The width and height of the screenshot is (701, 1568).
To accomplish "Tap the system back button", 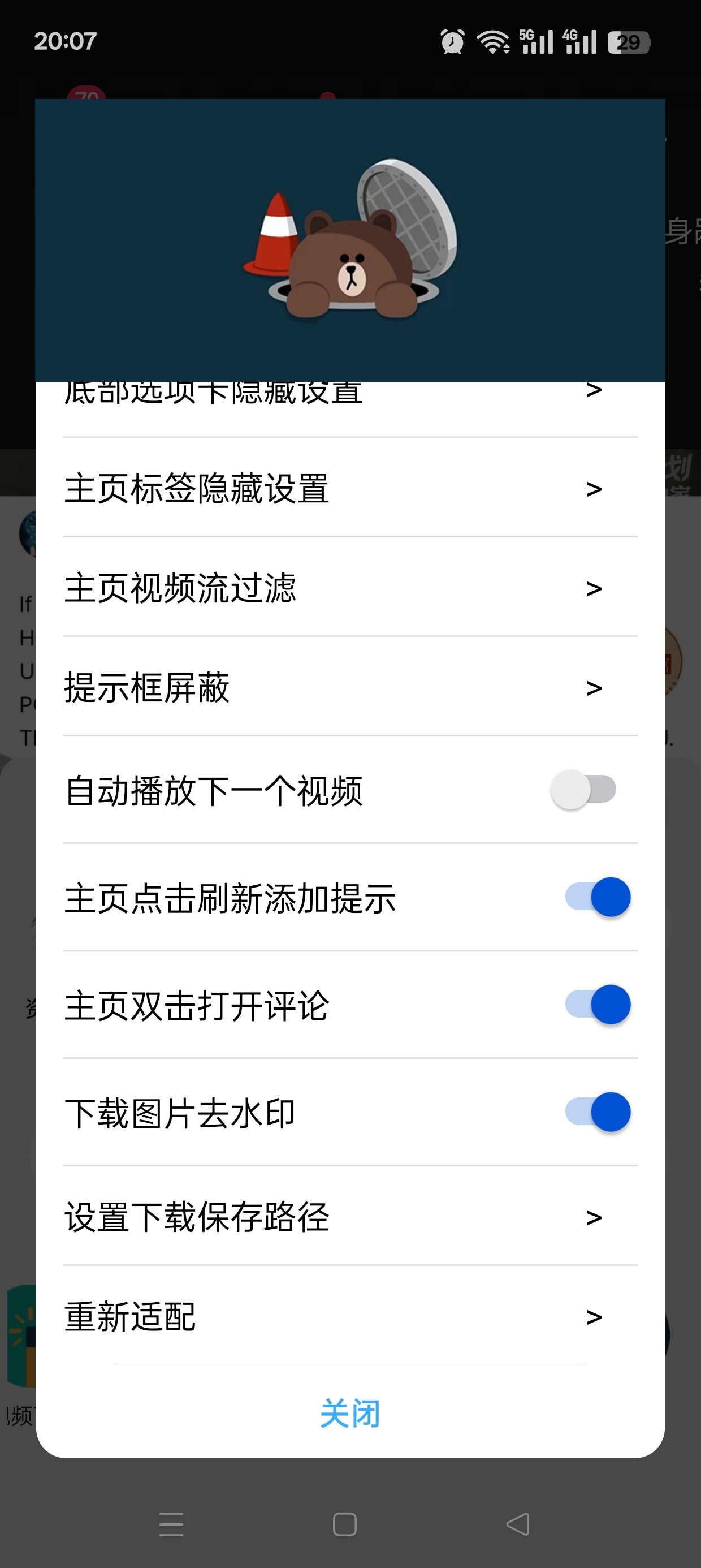I will pos(518,1524).
